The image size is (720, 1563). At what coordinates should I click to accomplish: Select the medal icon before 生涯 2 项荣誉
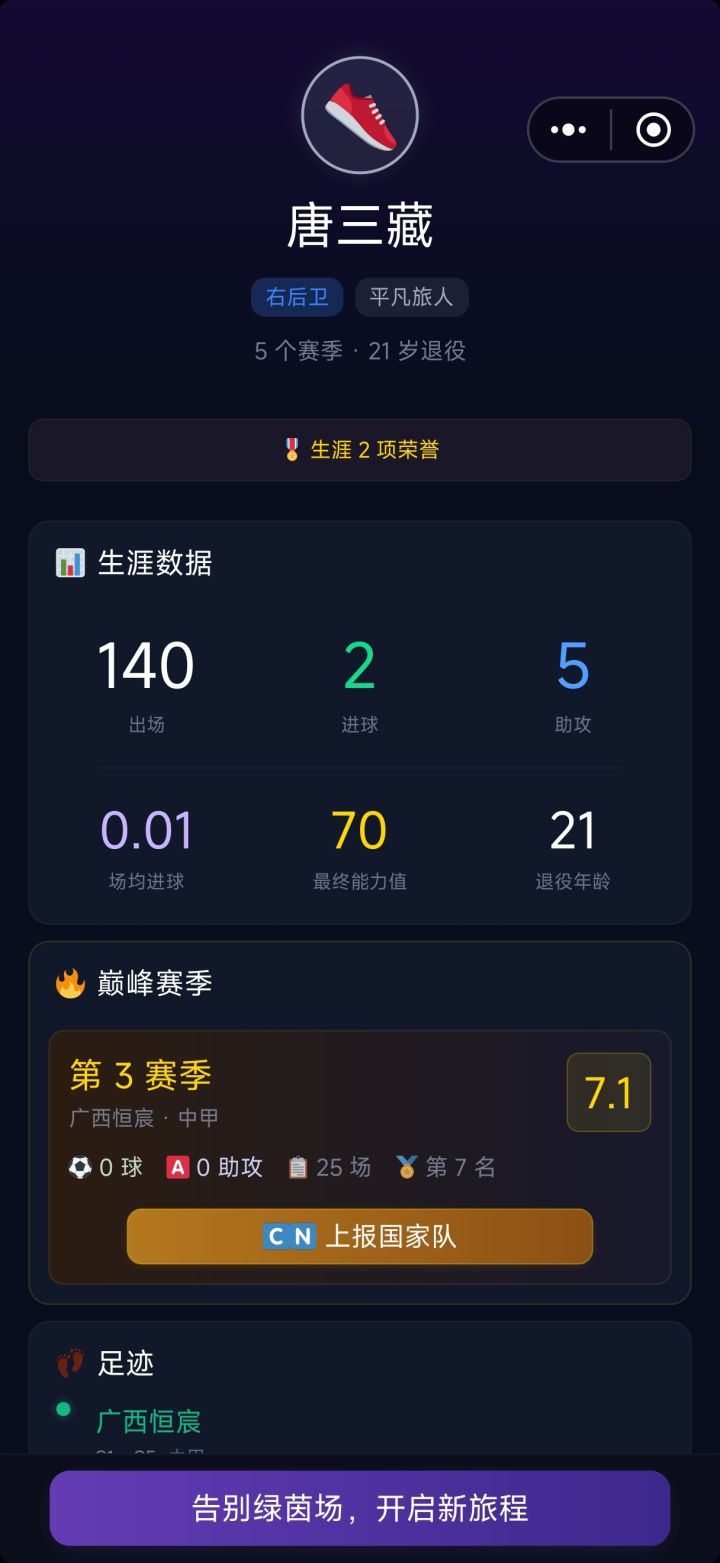click(289, 450)
